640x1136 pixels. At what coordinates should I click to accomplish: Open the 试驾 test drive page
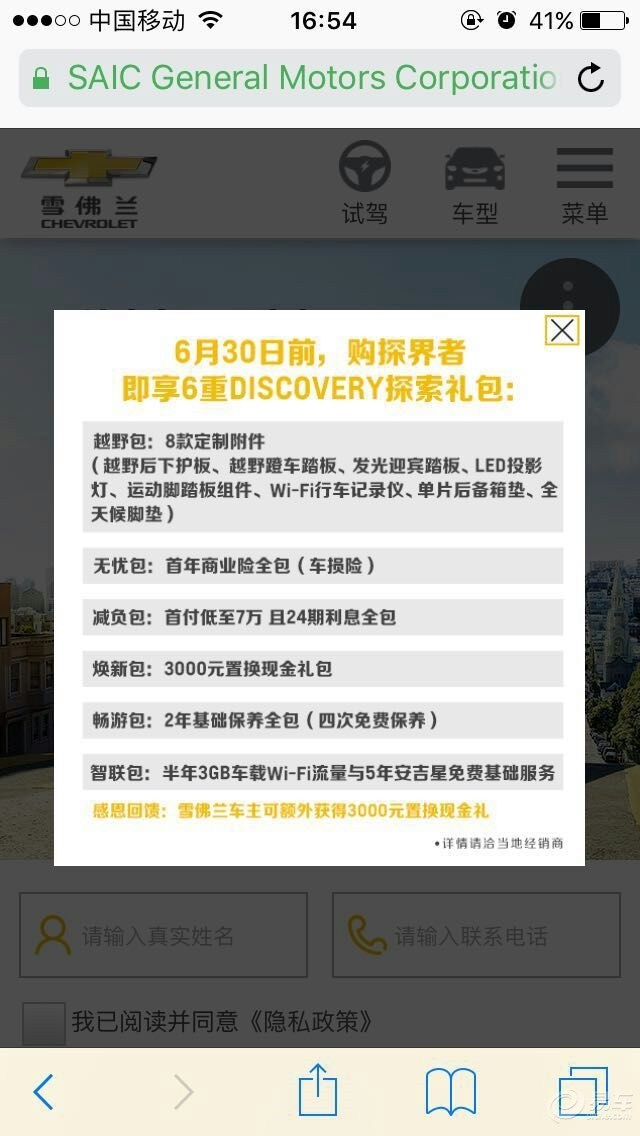point(364,182)
